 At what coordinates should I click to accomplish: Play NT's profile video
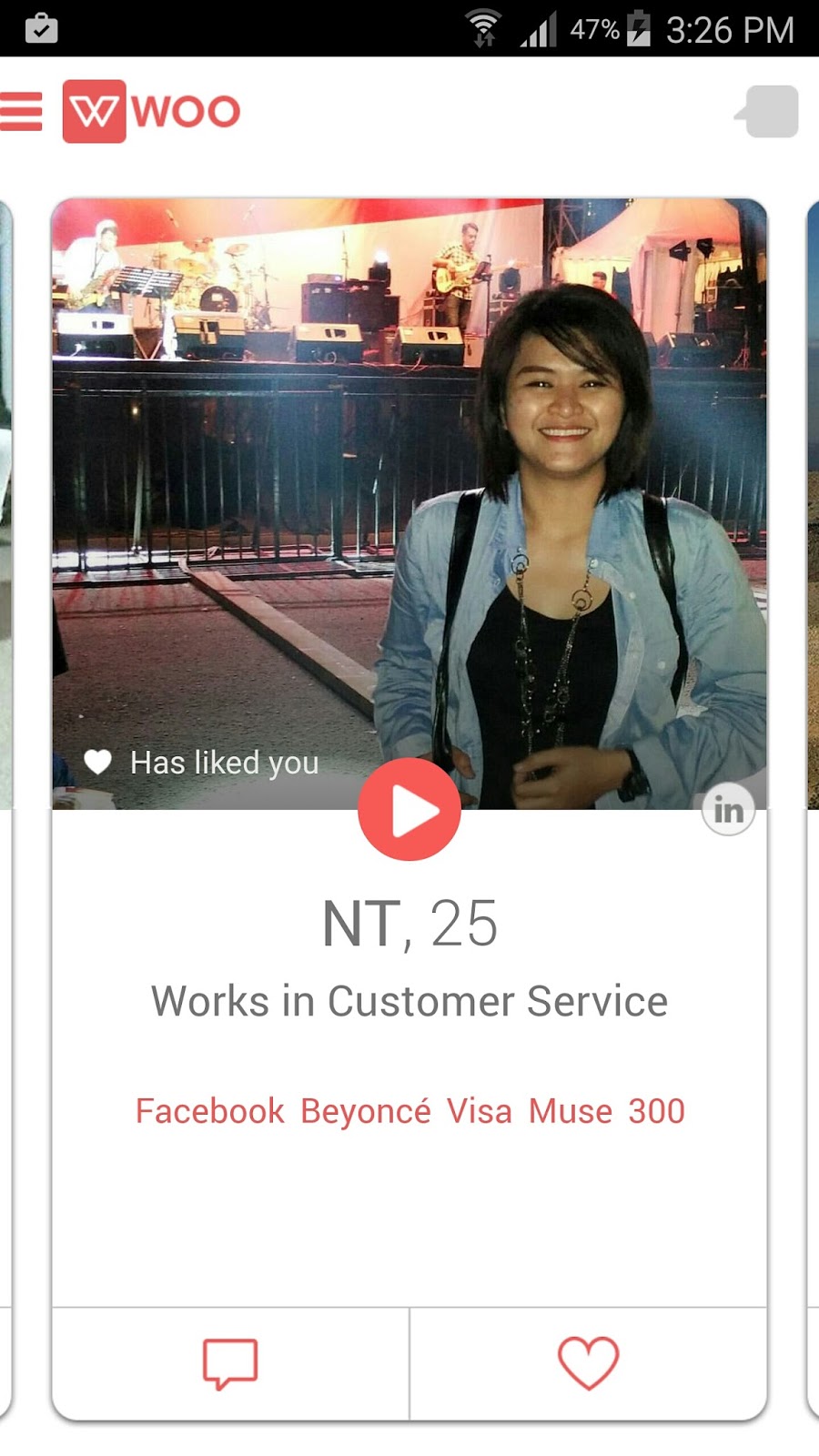[409, 809]
